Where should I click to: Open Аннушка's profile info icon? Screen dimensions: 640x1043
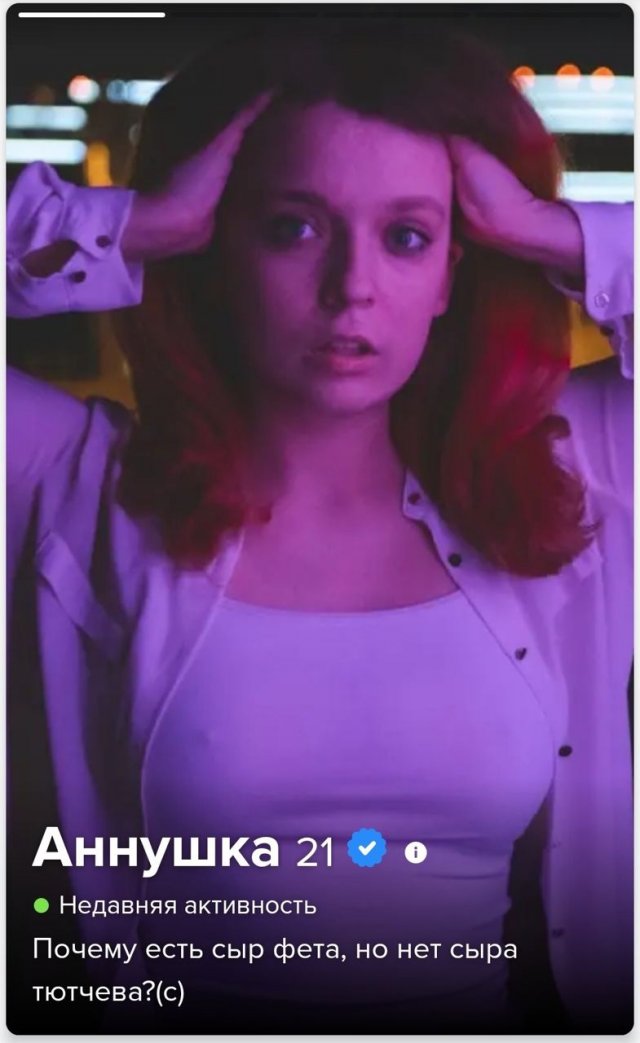point(415,852)
